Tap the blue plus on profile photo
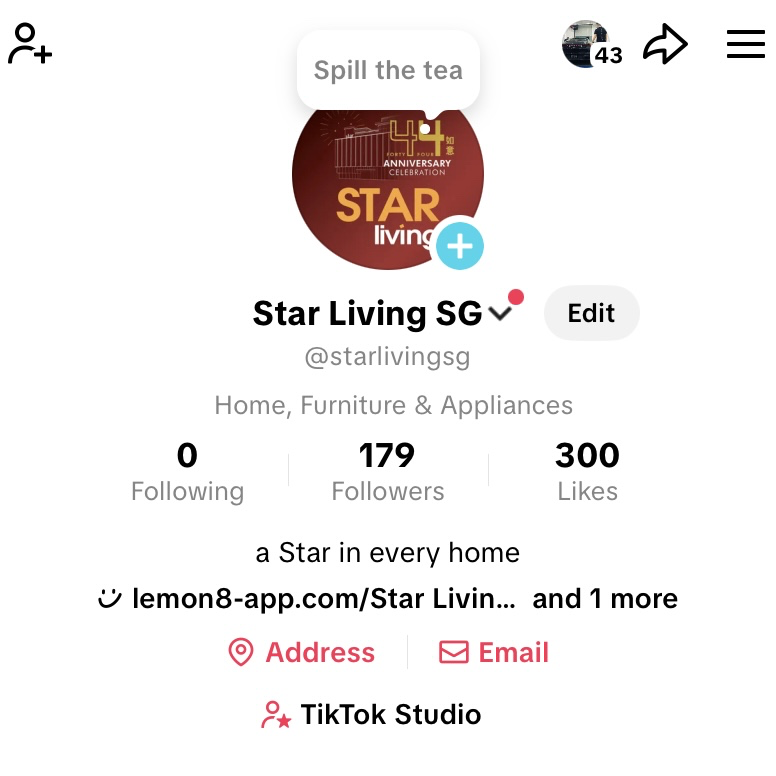This screenshot has height=776, width=776. 460,245
